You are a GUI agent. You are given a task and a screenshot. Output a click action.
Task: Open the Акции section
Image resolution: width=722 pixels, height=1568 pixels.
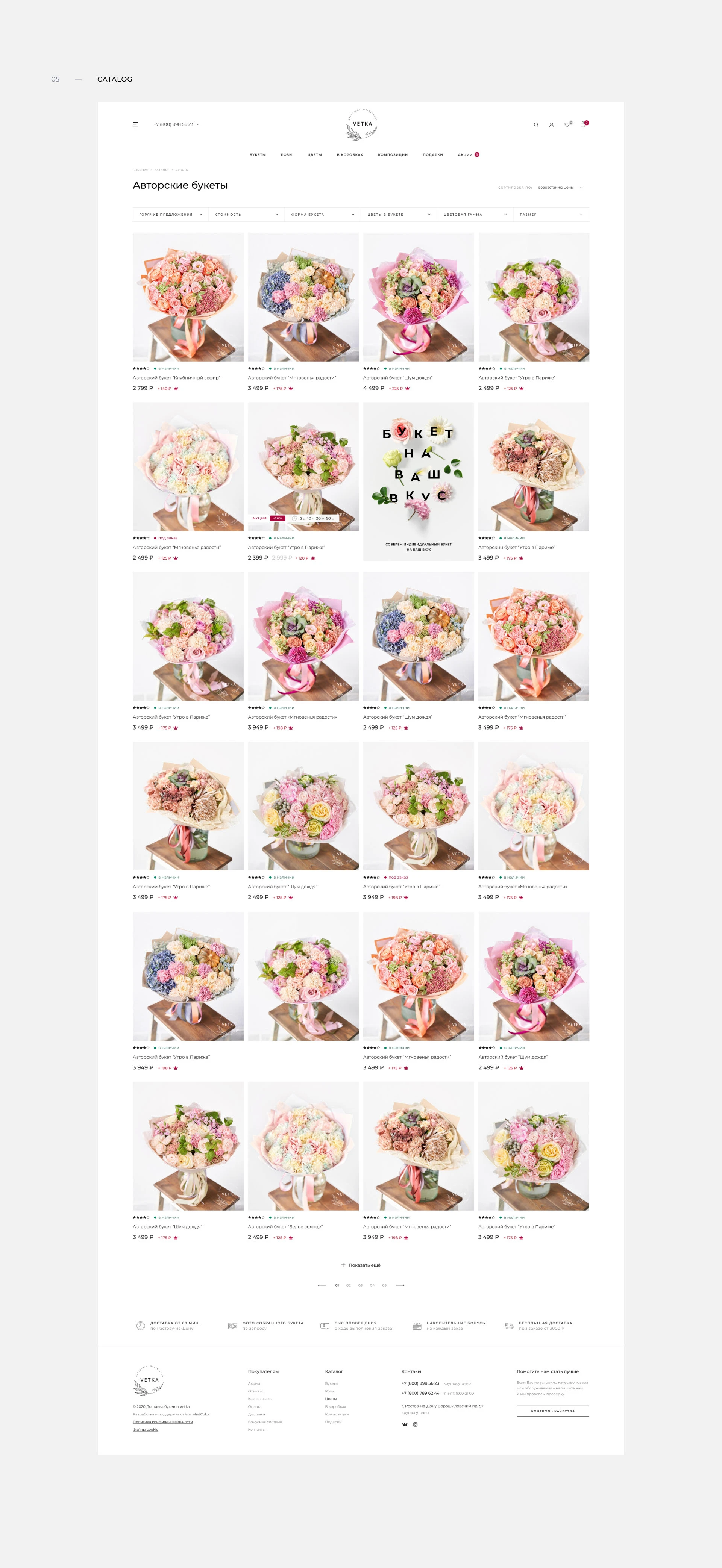point(466,154)
